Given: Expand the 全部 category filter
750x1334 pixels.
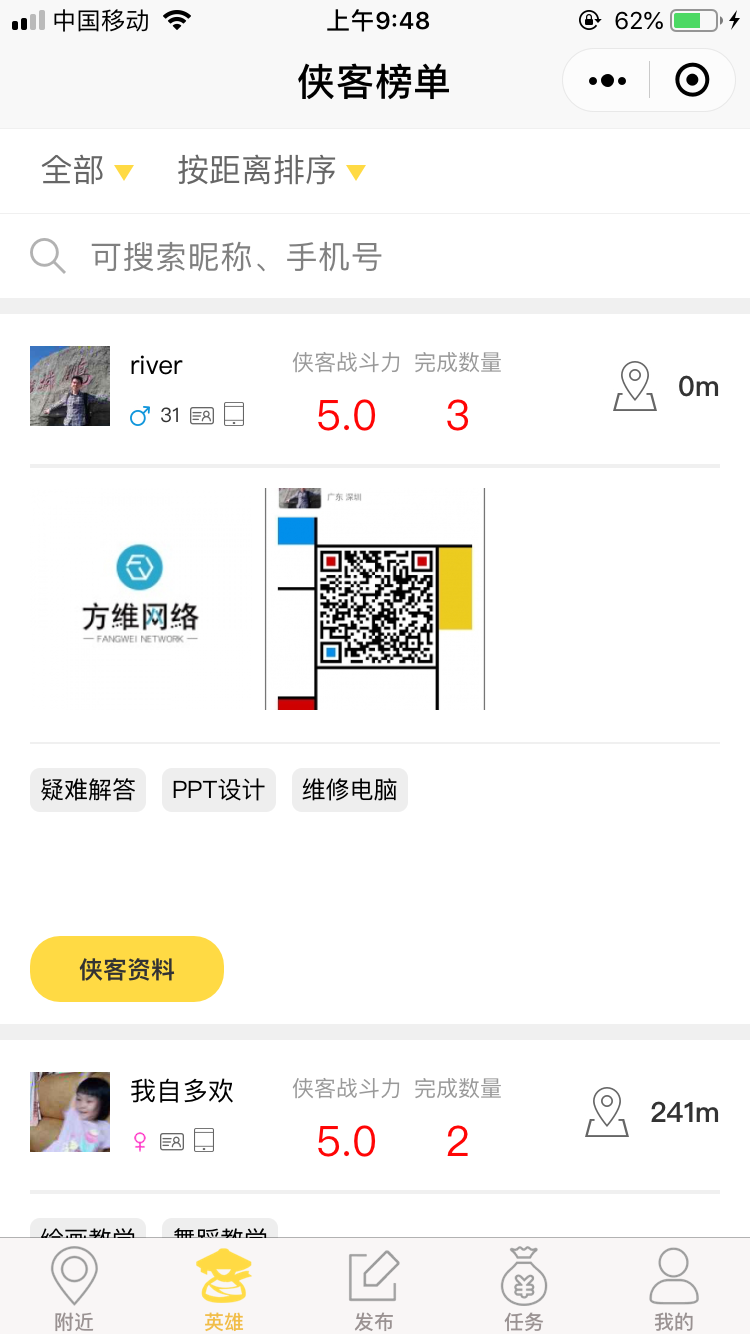Looking at the screenshot, I should pos(87,171).
